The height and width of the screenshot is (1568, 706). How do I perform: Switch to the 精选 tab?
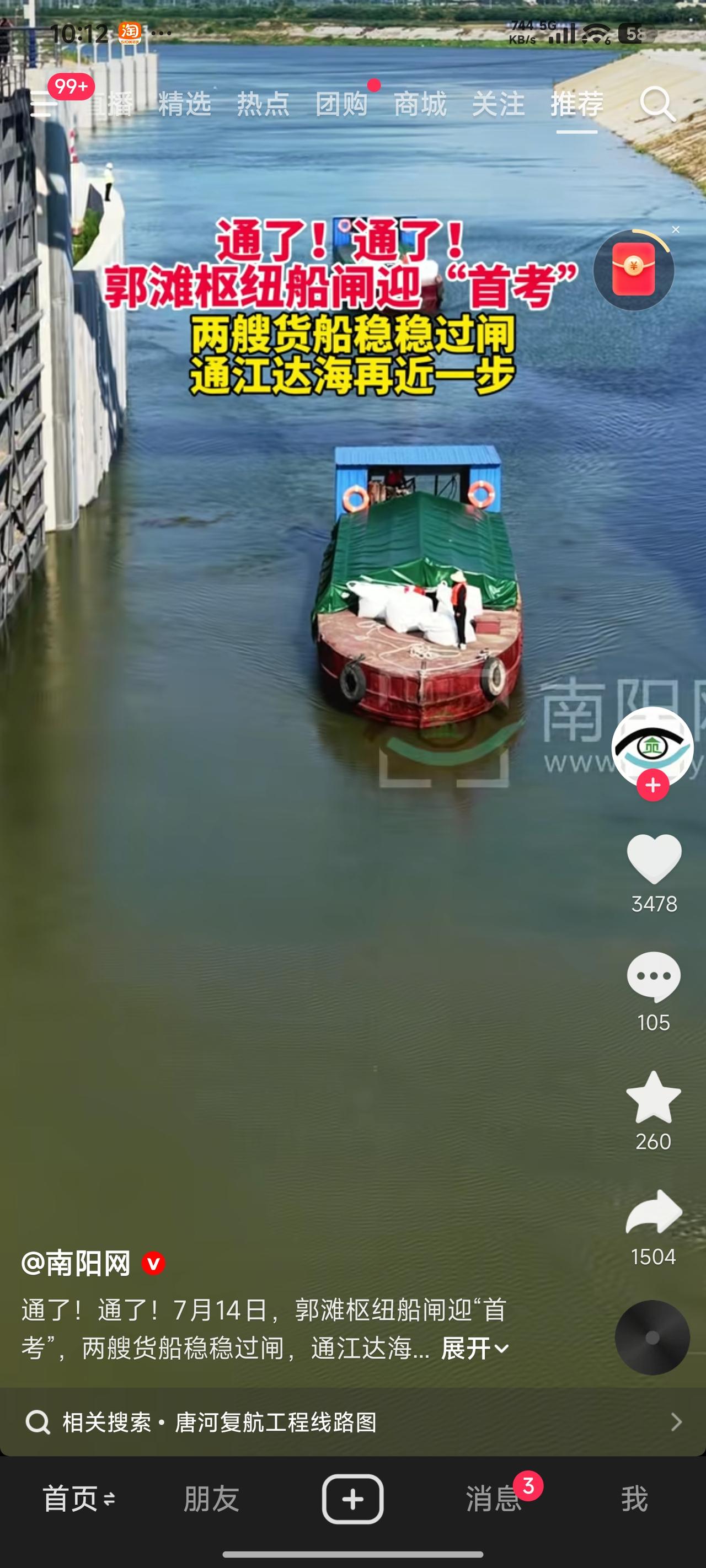coord(185,104)
